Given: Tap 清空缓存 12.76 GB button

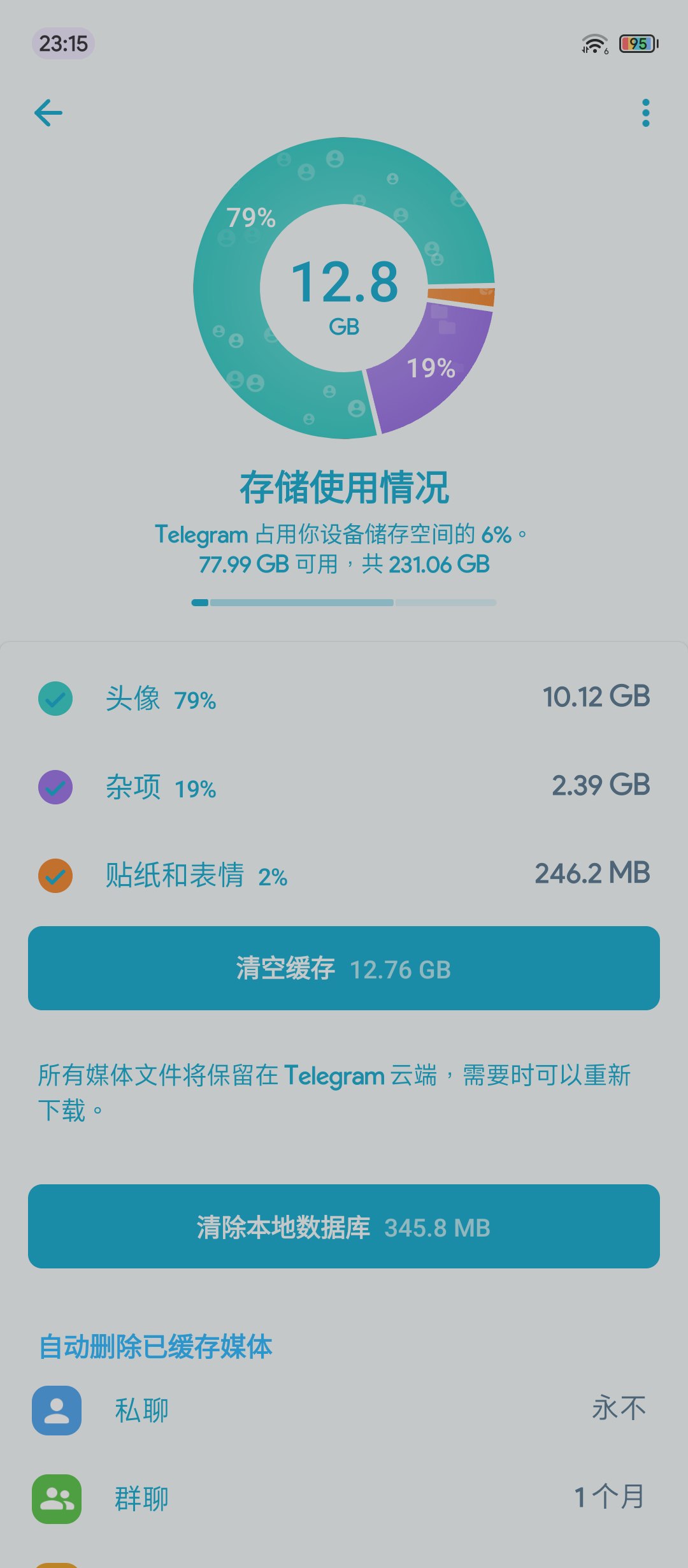Looking at the screenshot, I should tap(344, 968).
